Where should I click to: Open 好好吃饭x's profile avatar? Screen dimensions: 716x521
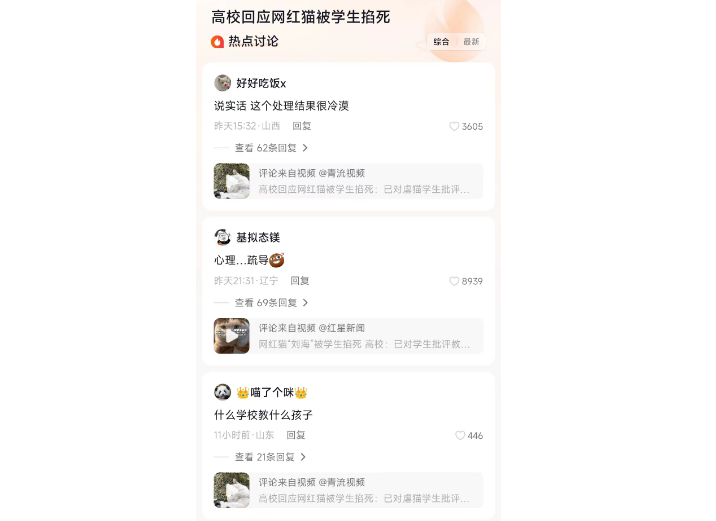click(223, 83)
